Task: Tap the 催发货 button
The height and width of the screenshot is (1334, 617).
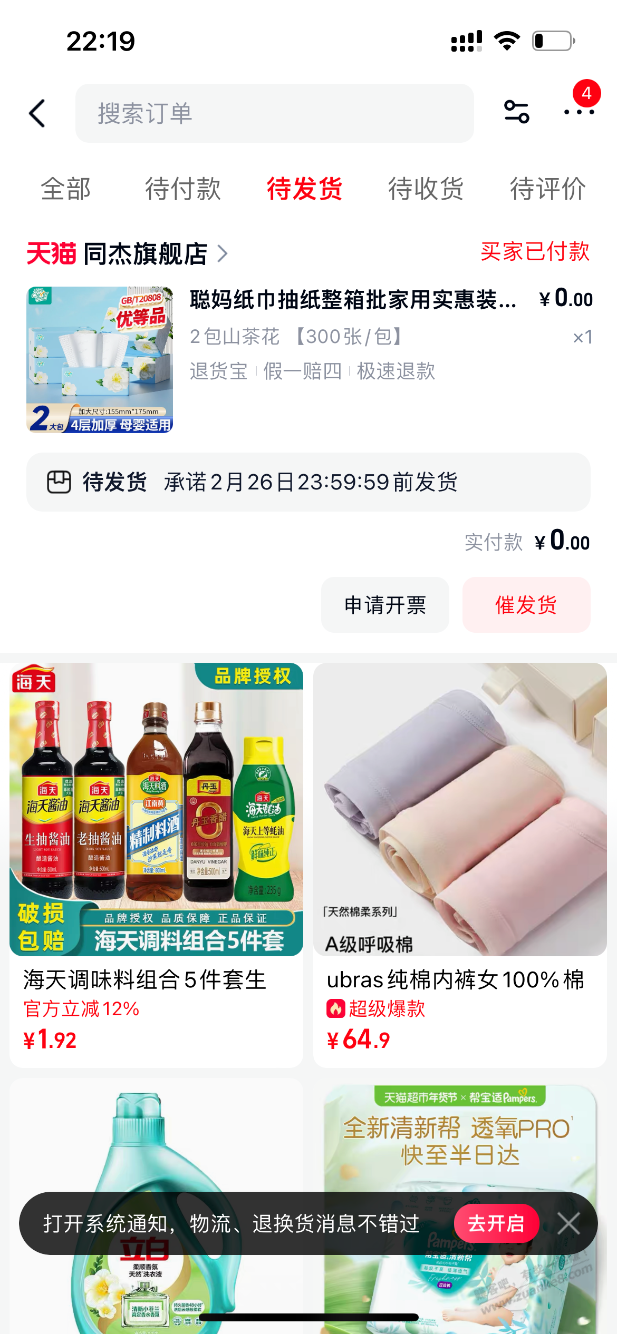Action: 526,605
